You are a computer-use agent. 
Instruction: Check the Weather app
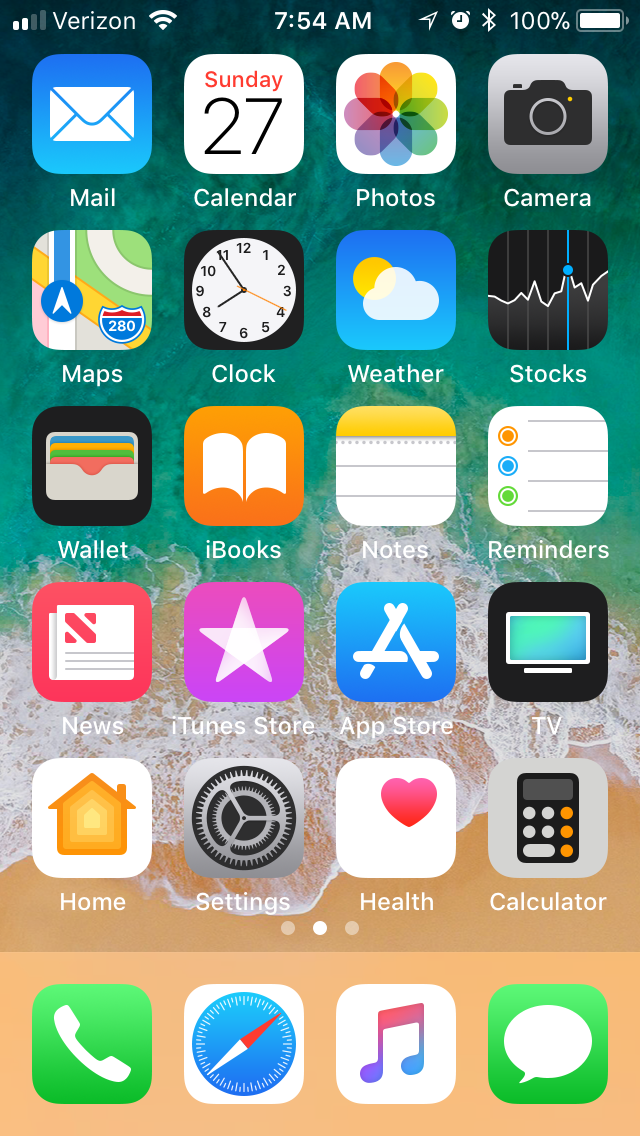pos(396,290)
